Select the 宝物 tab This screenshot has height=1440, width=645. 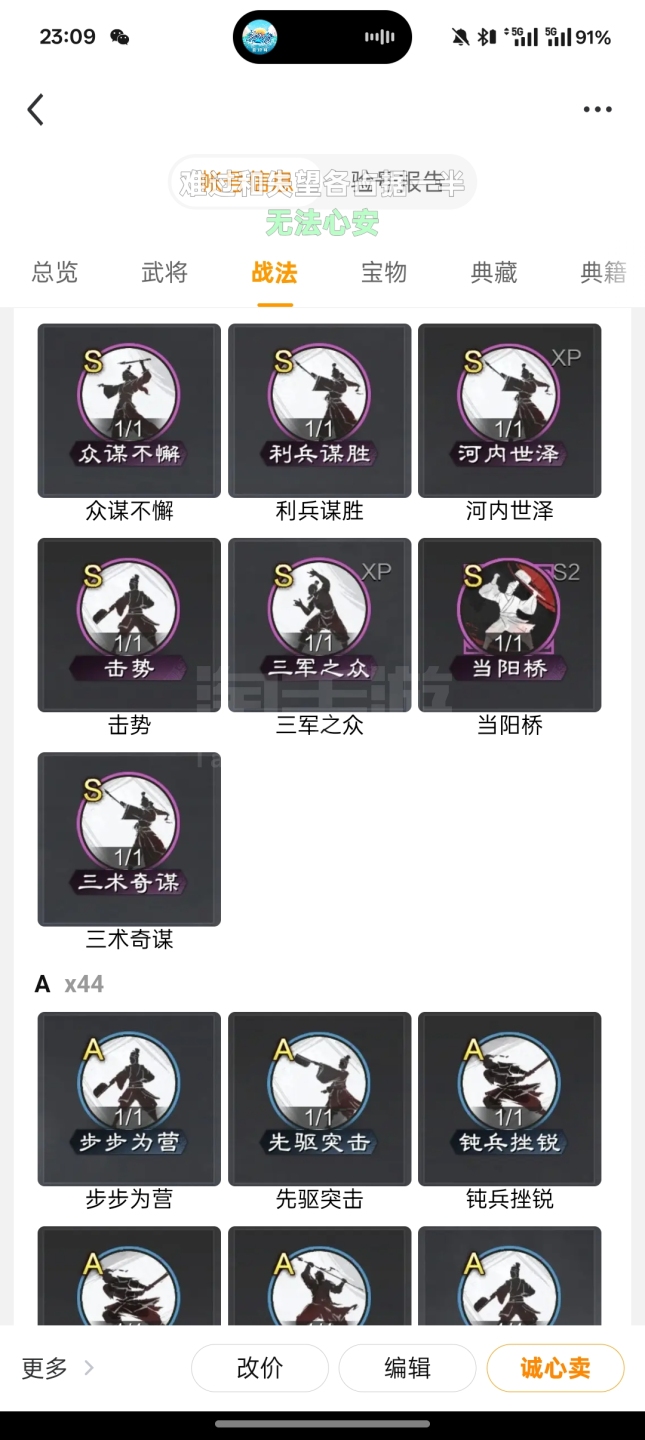(384, 273)
